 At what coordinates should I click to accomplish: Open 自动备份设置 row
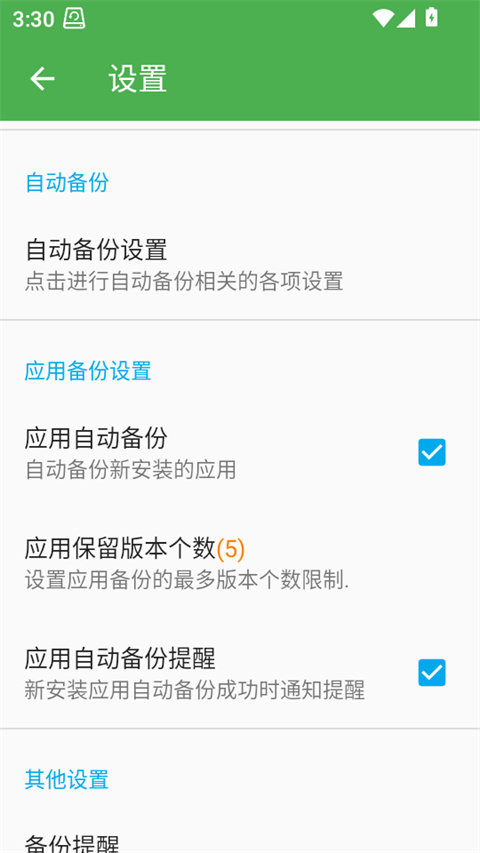(x=240, y=265)
